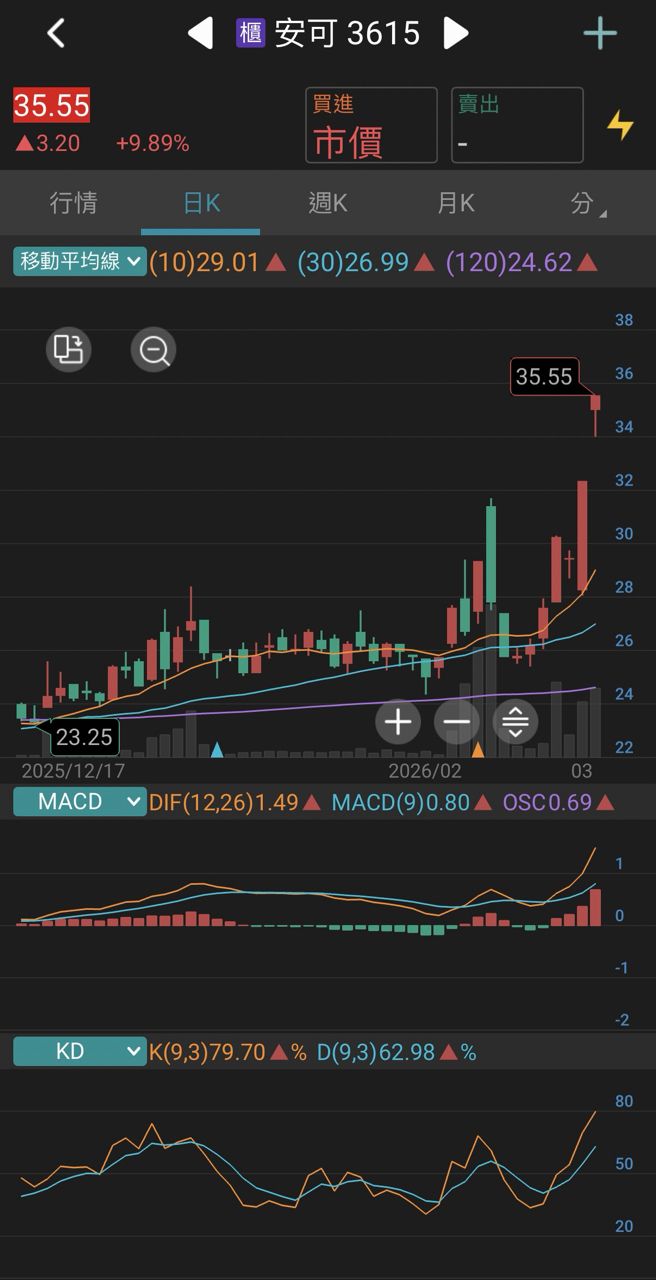Show the 月K monthly chart
This screenshot has width=656, height=1280.
tap(456, 203)
